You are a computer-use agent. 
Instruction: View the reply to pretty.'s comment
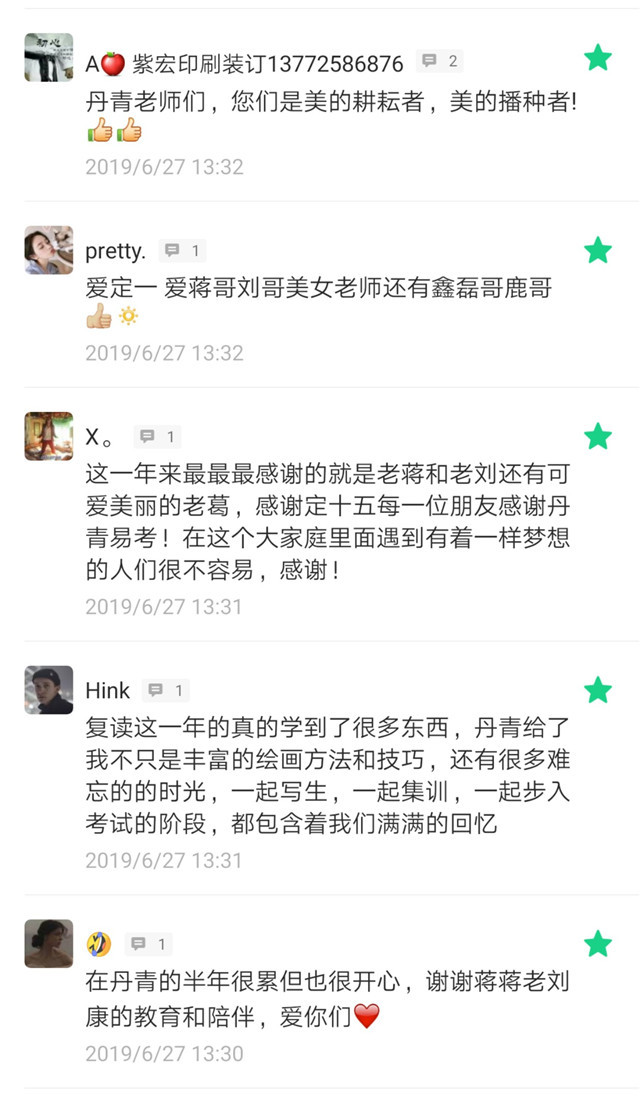183,251
